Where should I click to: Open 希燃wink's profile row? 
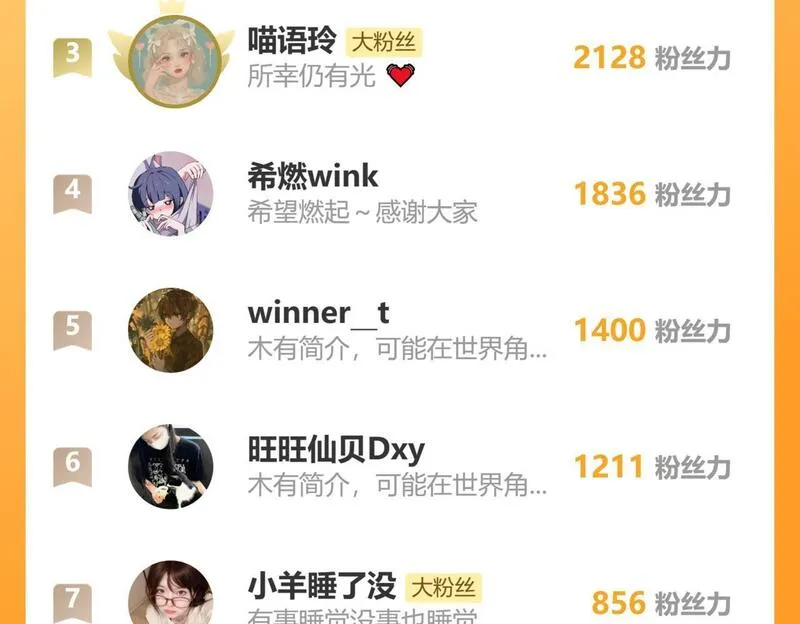click(400, 194)
